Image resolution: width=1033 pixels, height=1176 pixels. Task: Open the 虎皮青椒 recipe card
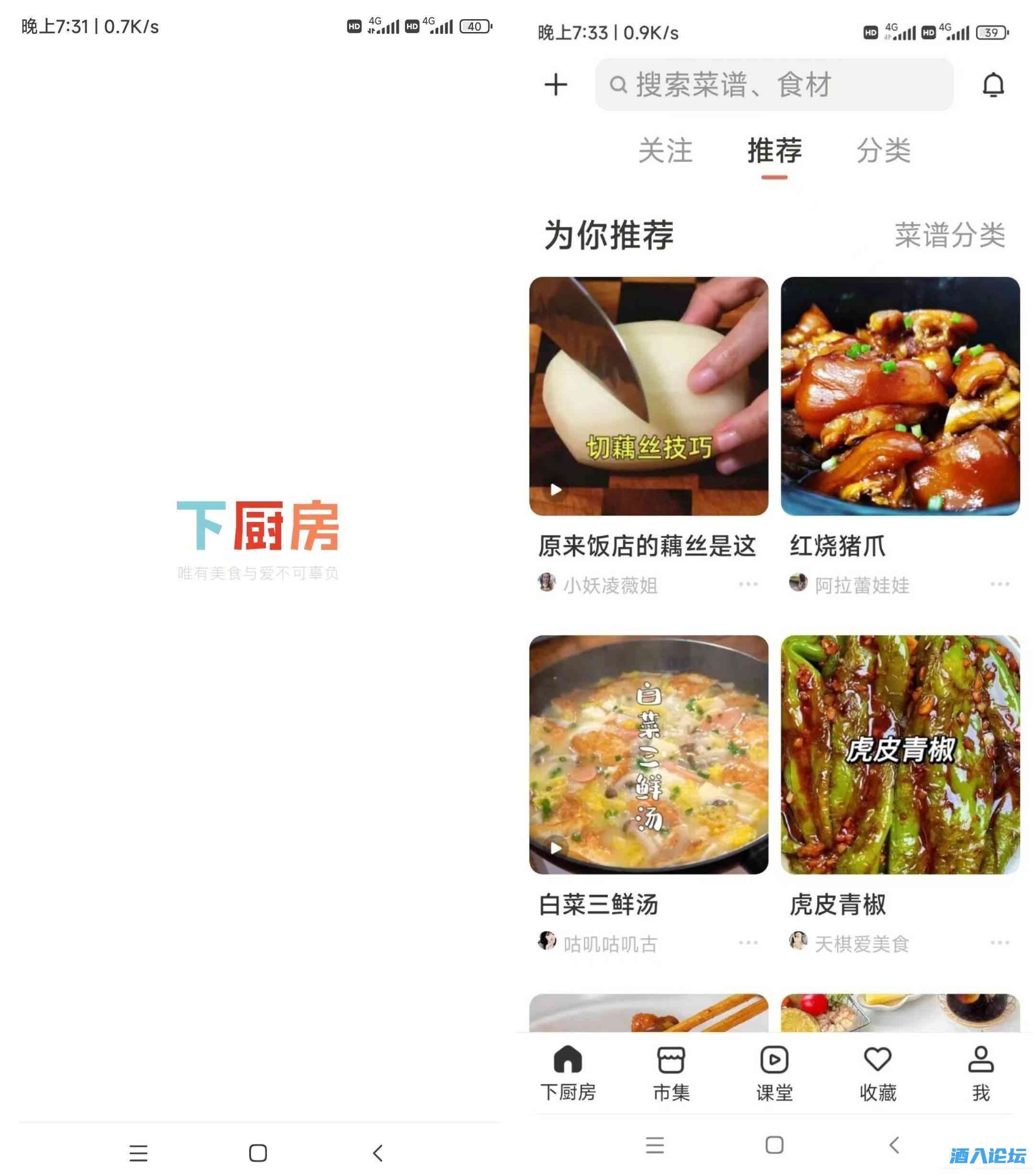tap(900, 754)
